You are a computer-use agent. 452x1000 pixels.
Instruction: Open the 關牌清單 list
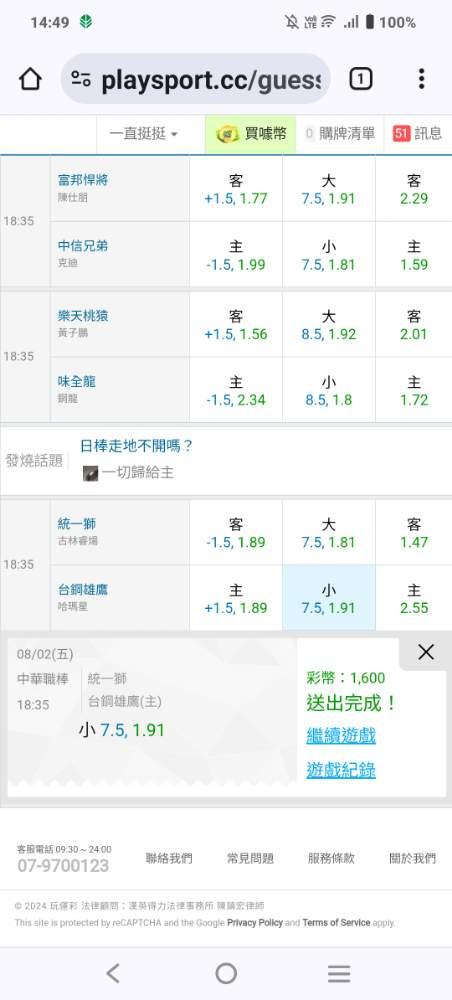pos(340,134)
